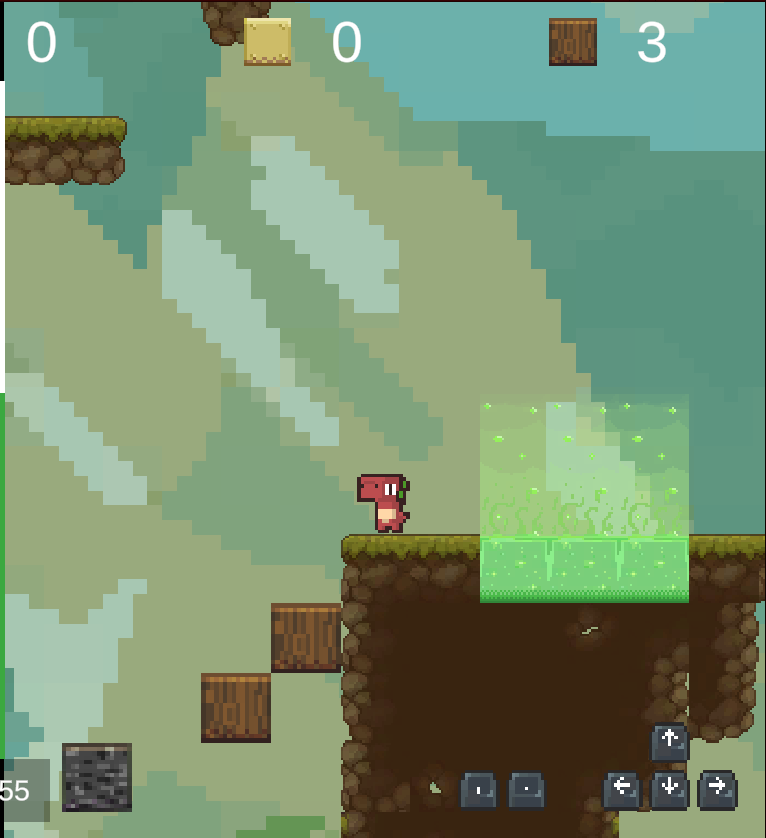This screenshot has height=838, width=766.
Task: Move right with the right arrow button
Action: point(717,789)
